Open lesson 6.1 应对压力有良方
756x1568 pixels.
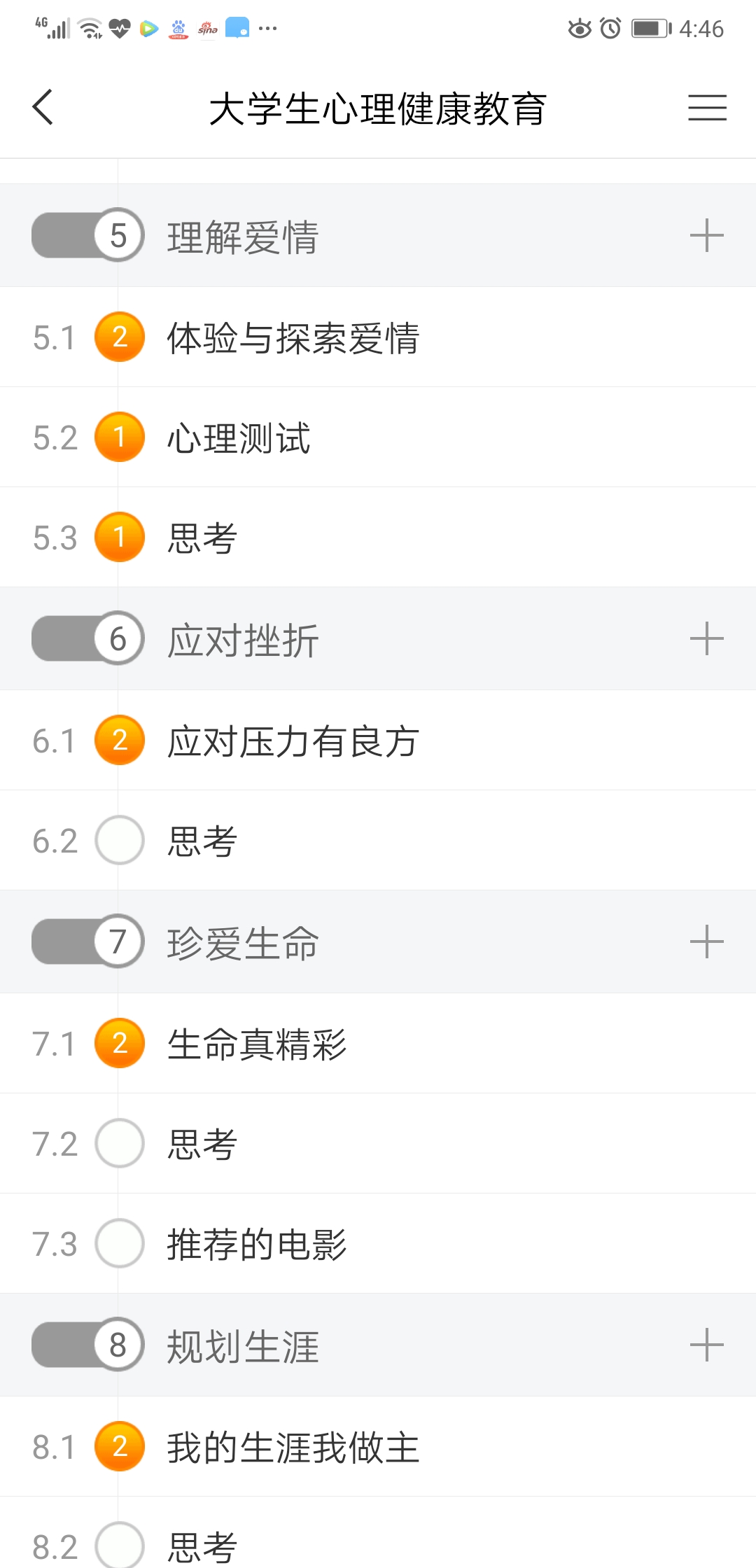[x=378, y=741]
